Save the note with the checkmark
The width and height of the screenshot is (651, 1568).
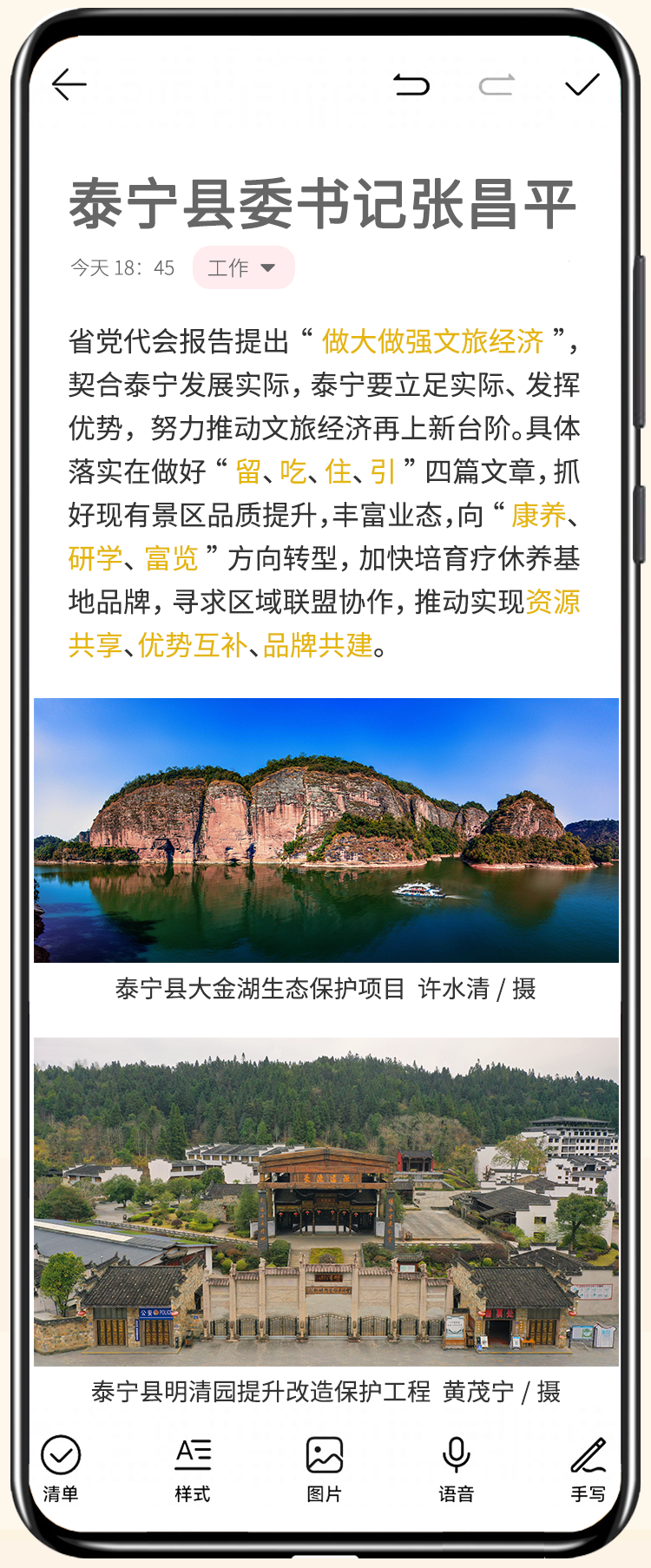point(582,84)
